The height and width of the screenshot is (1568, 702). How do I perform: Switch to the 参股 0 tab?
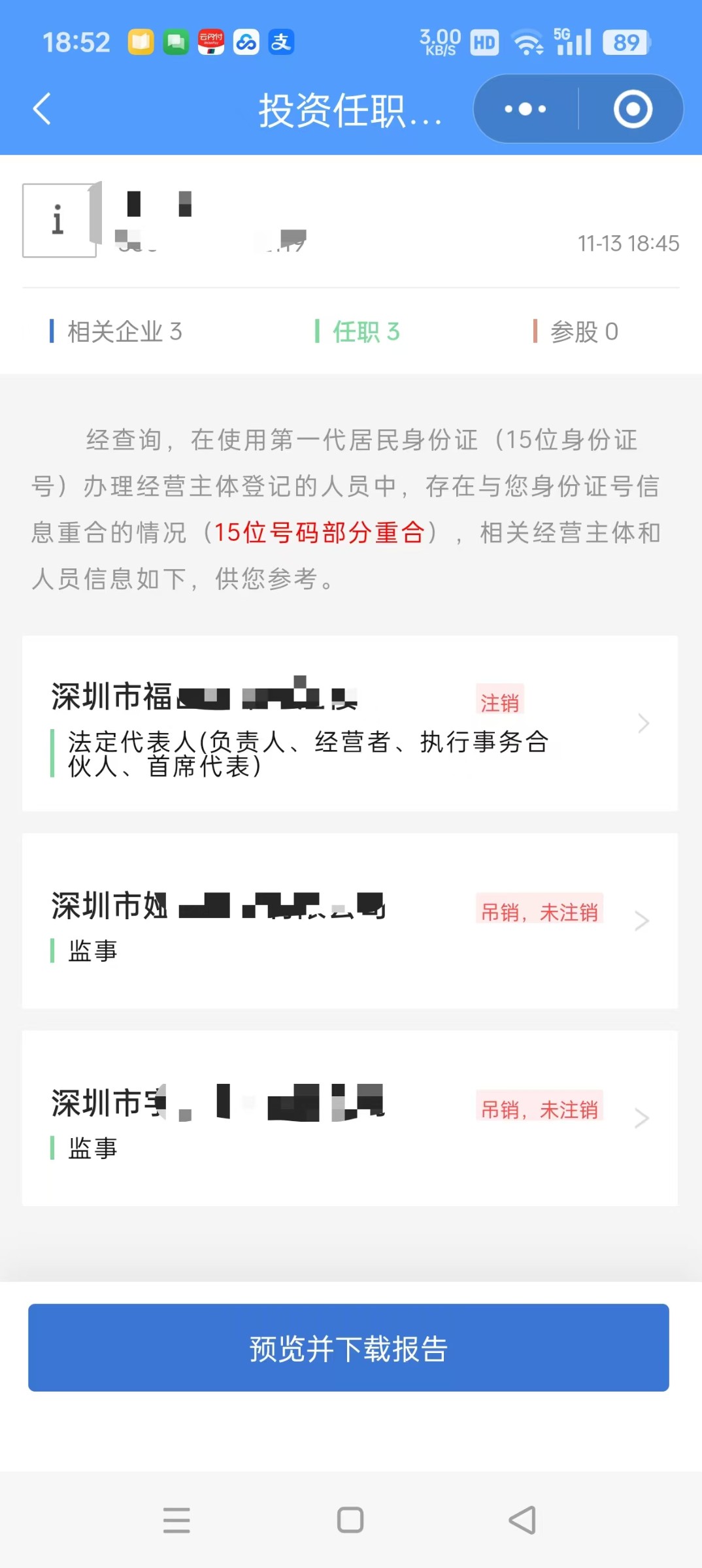point(576,331)
